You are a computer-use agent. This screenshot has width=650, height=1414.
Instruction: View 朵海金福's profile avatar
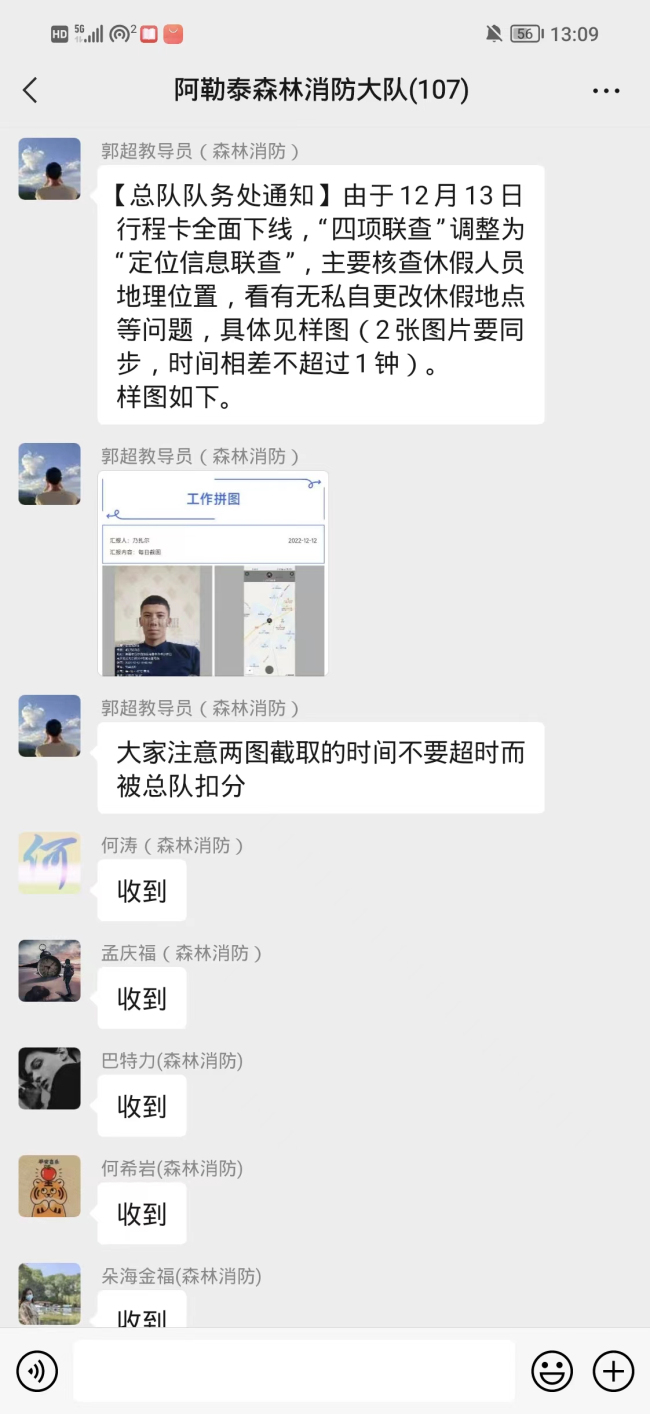49,1294
